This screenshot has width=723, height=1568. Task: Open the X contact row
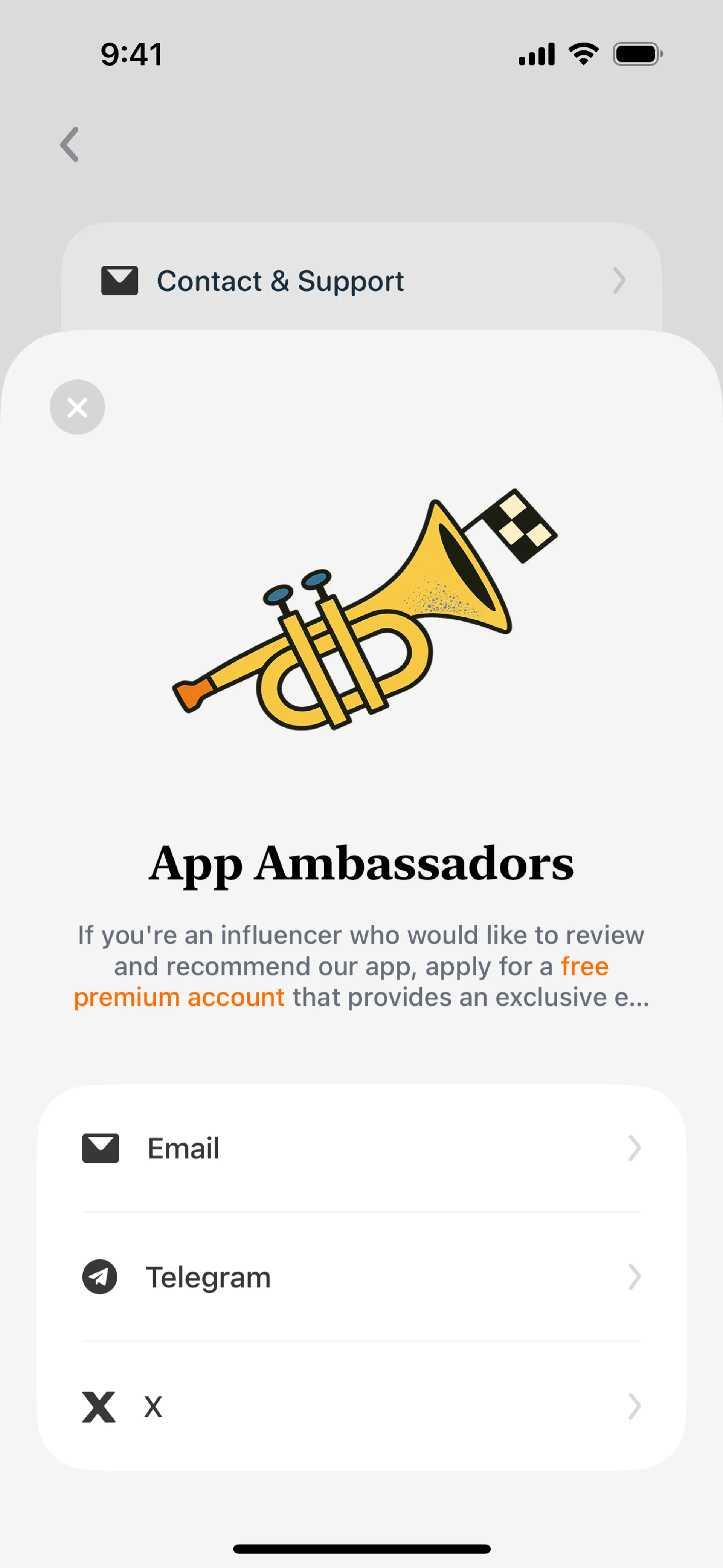pos(361,1406)
